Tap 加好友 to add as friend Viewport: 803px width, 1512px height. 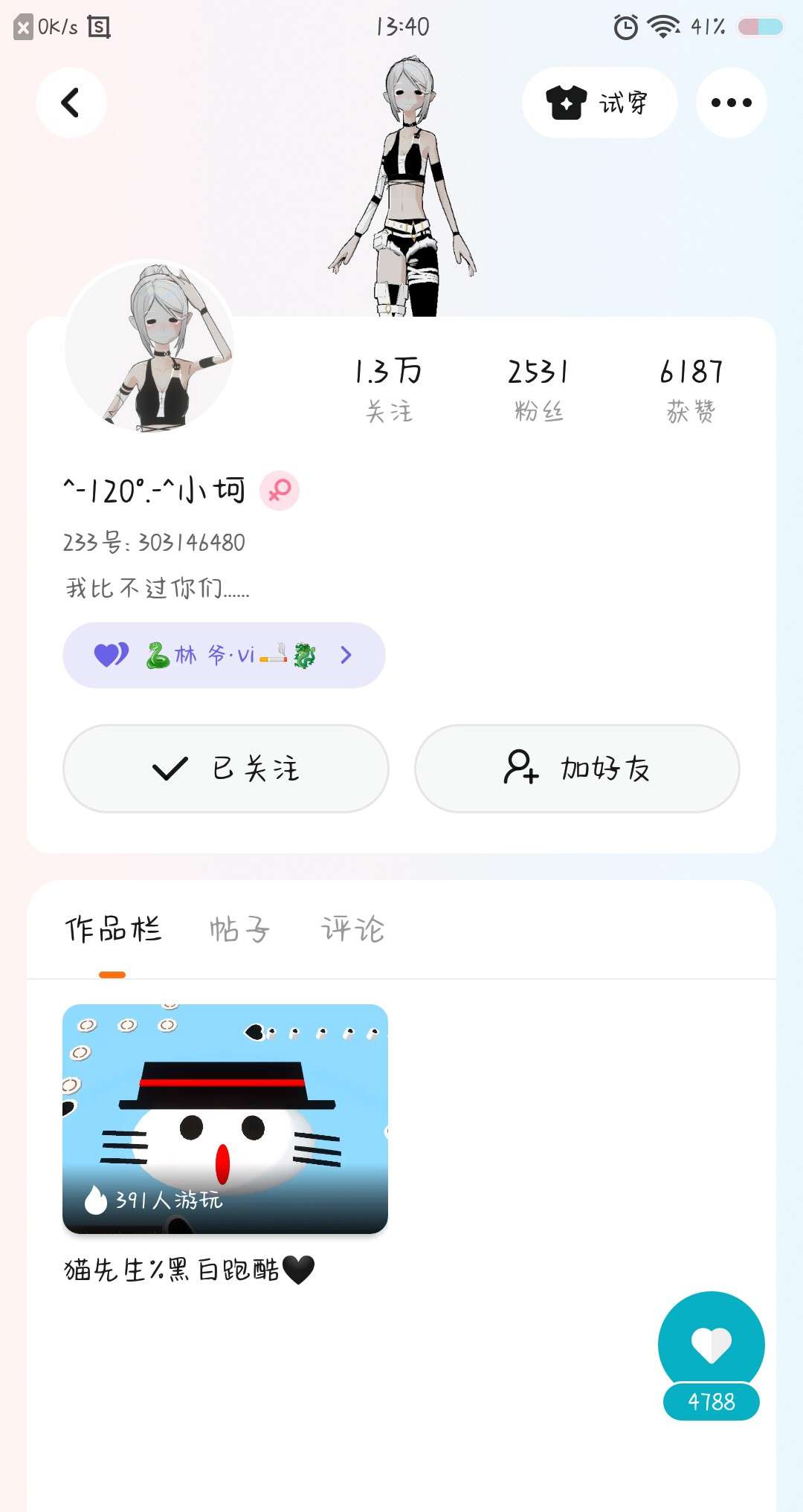click(x=577, y=769)
